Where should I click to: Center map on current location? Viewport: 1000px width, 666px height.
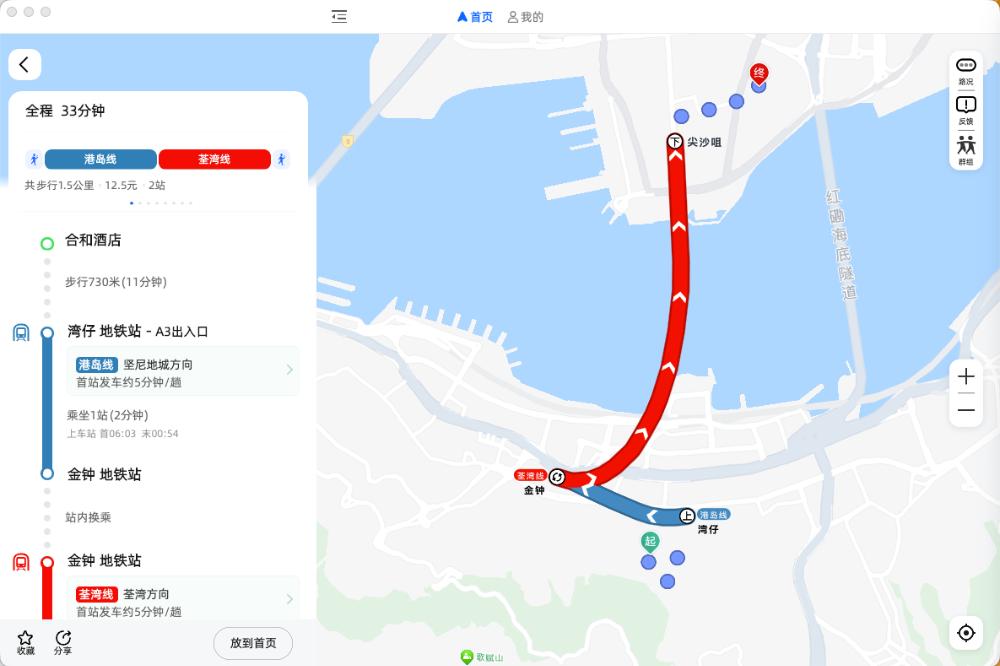point(965,632)
